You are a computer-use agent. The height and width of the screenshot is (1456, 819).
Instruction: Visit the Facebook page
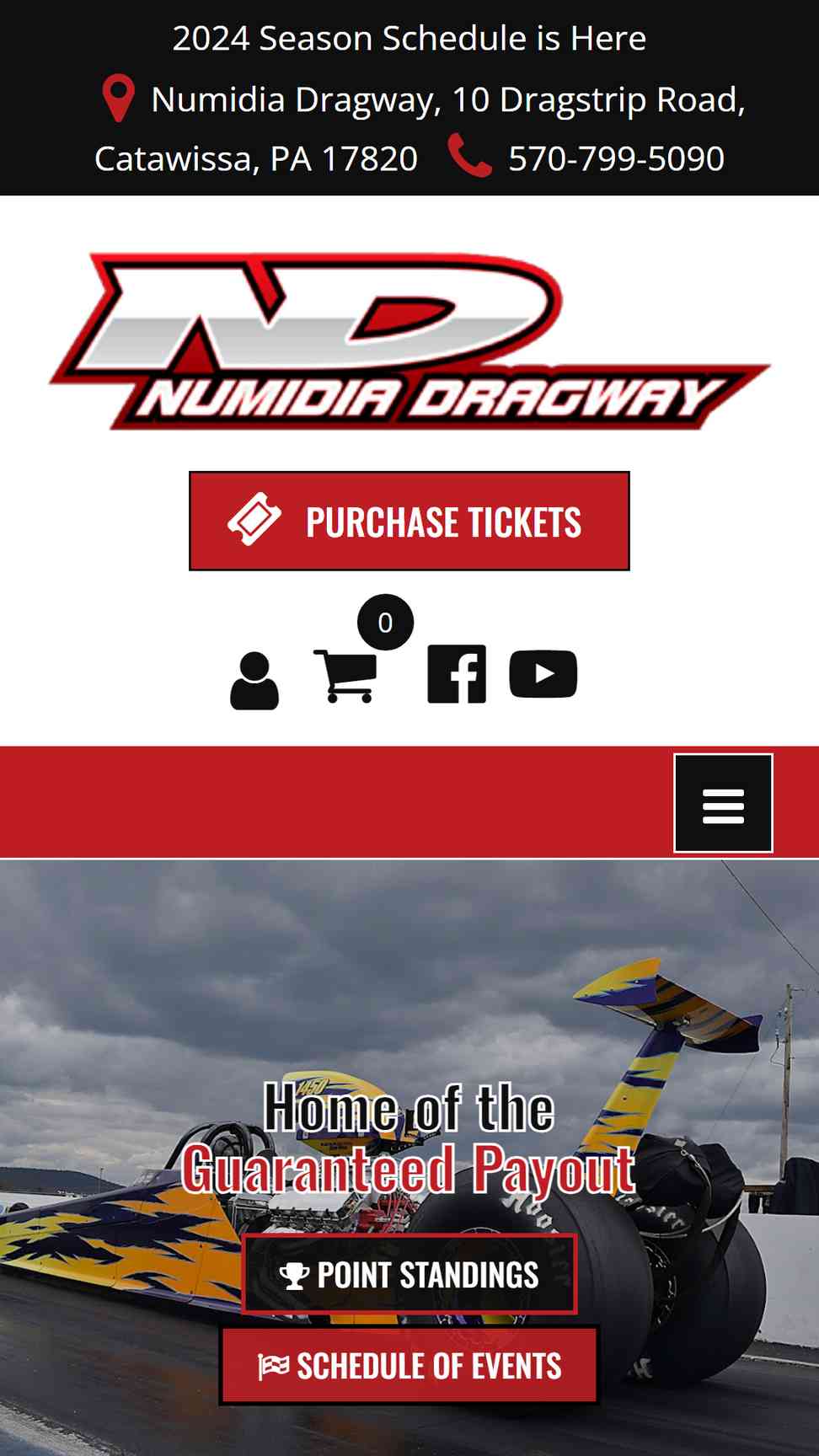(x=457, y=674)
